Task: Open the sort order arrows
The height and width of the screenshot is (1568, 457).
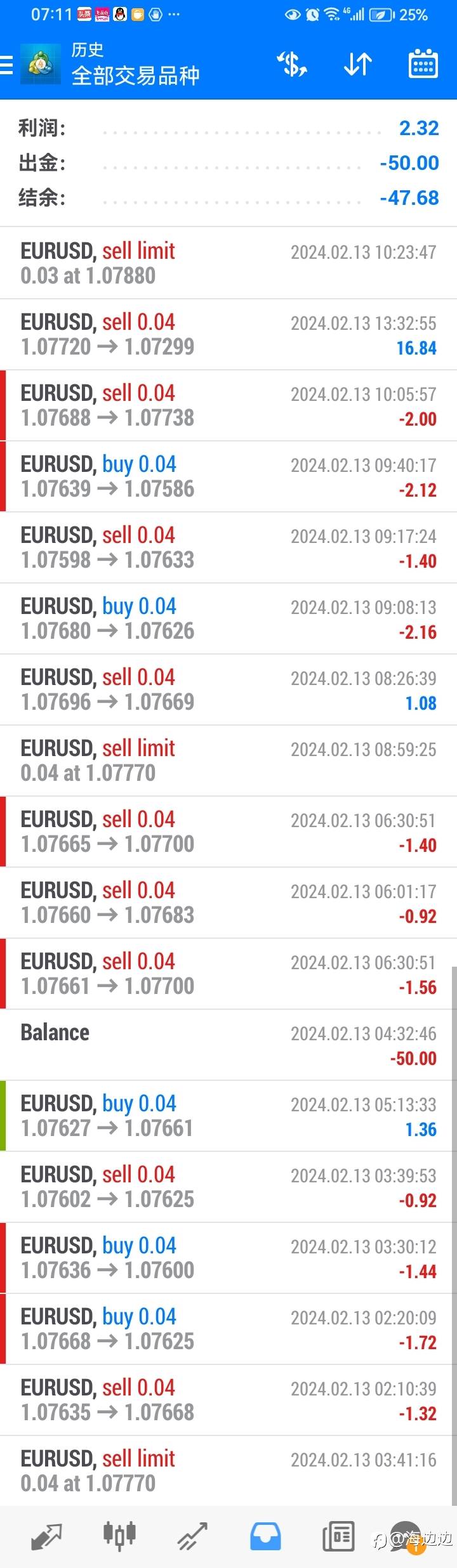Action: (357, 65)
